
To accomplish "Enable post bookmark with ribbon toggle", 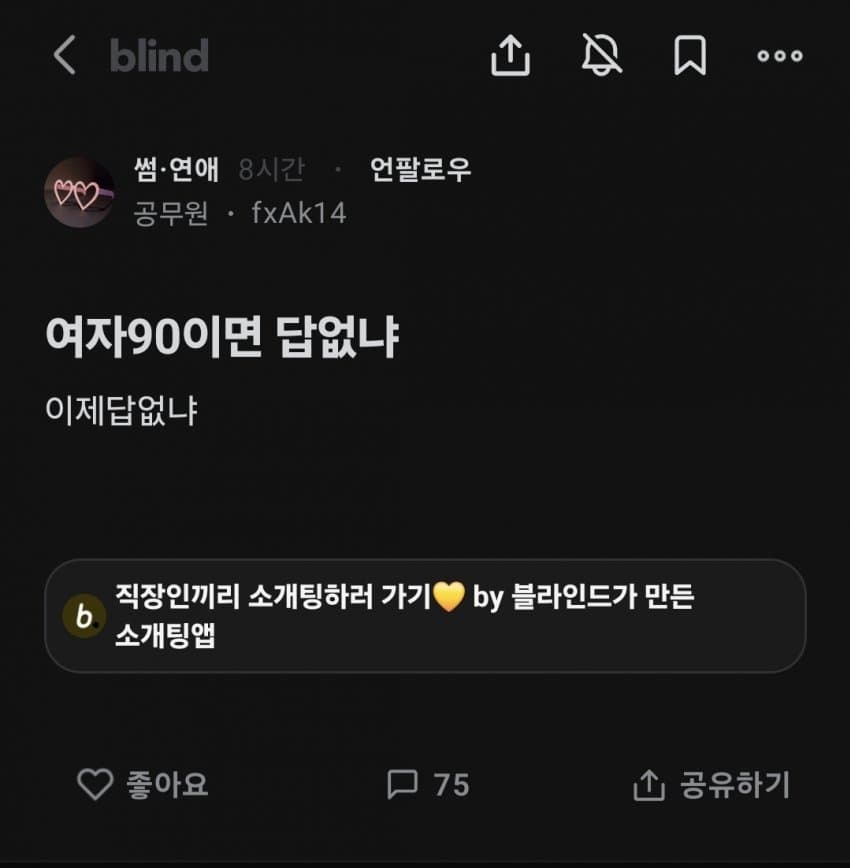I will pyautogui.click(x=690, y=57).
